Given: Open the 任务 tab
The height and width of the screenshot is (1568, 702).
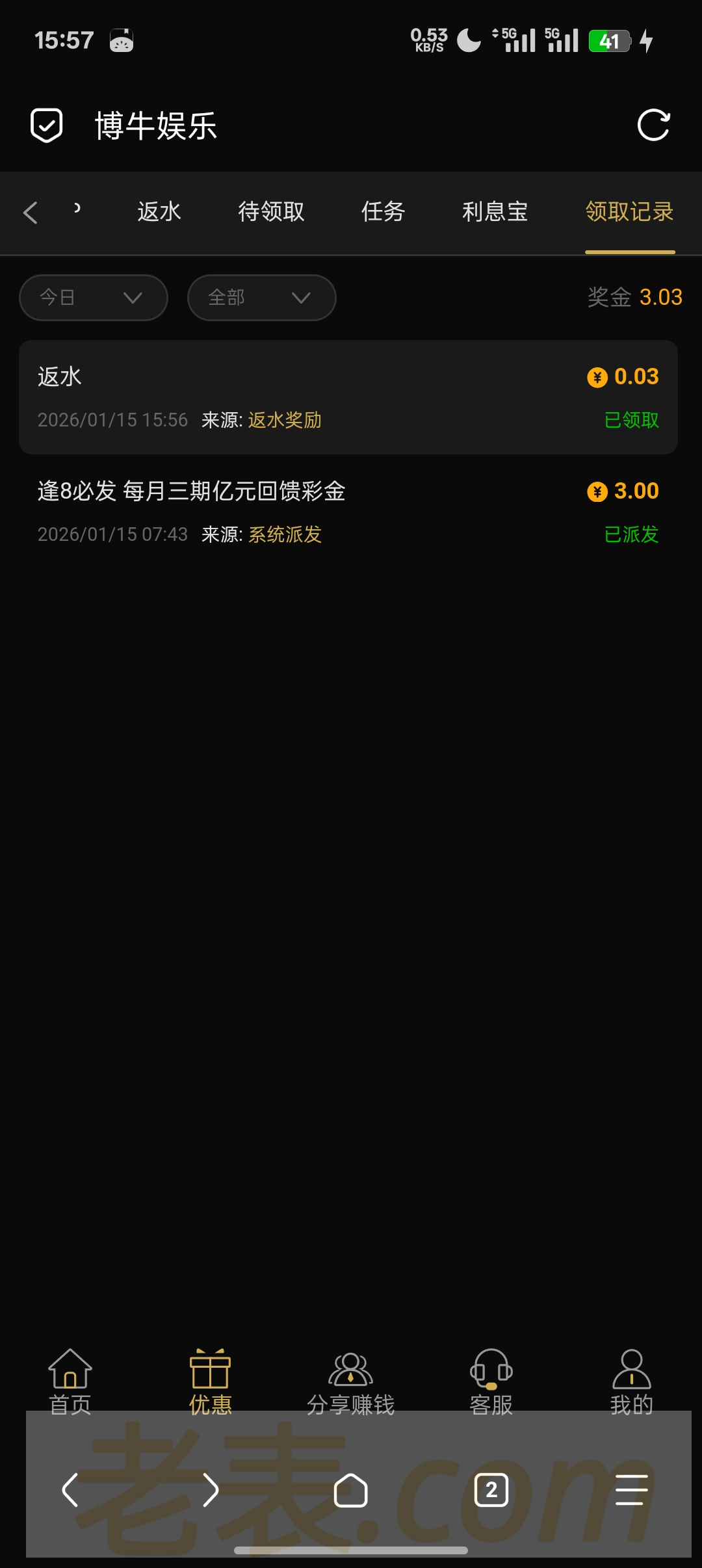Looking at the screenshot, I should [383, 212].
